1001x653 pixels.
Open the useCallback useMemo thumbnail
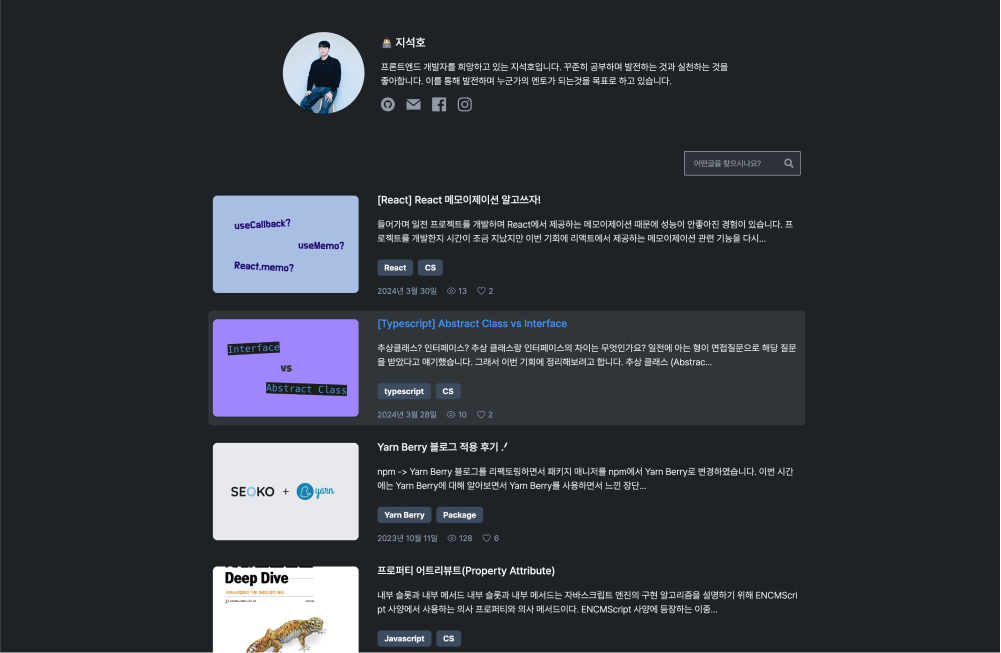coord(286,244)
